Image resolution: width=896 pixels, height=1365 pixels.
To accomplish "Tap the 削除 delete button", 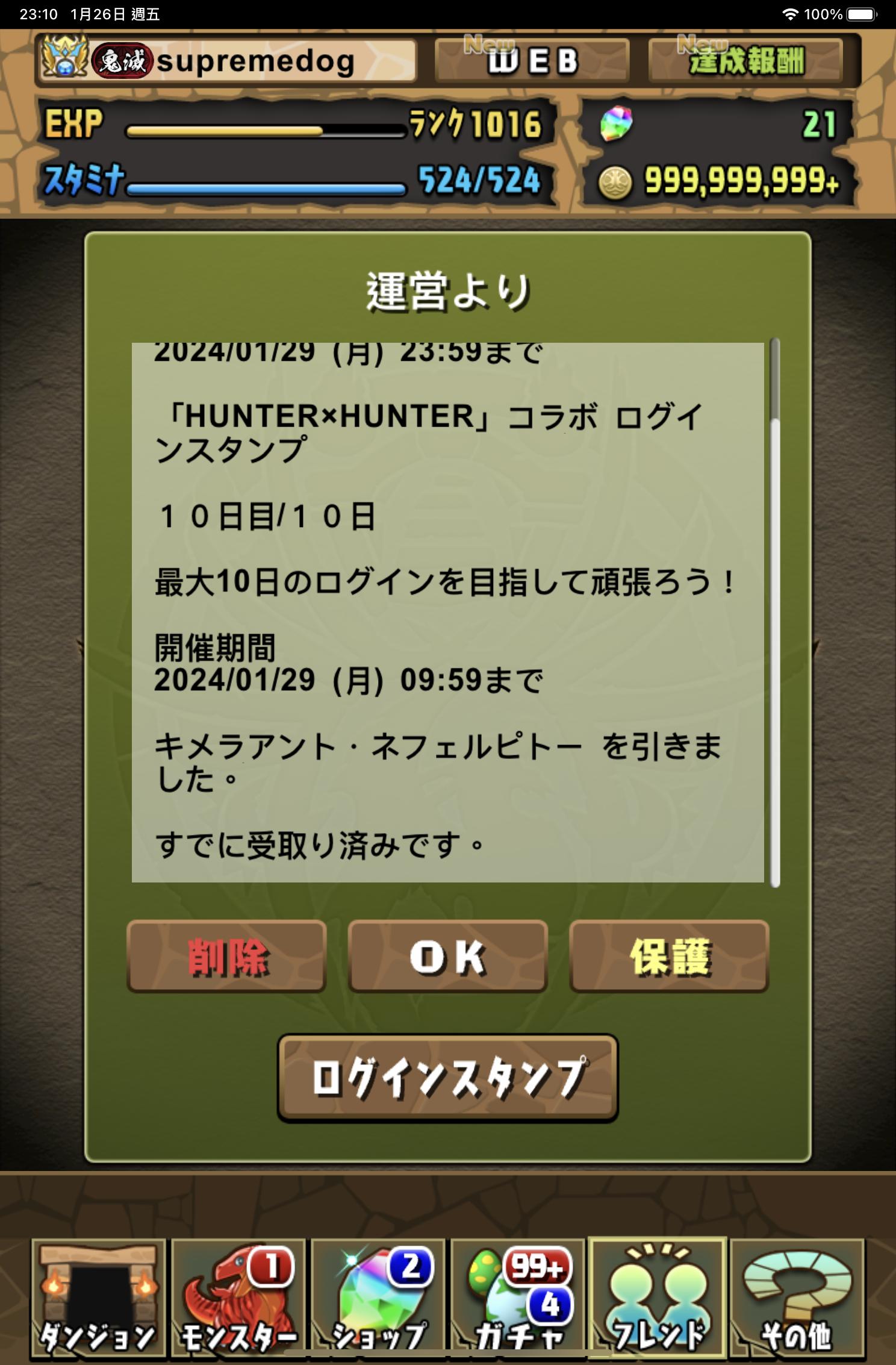I will 226,957.
